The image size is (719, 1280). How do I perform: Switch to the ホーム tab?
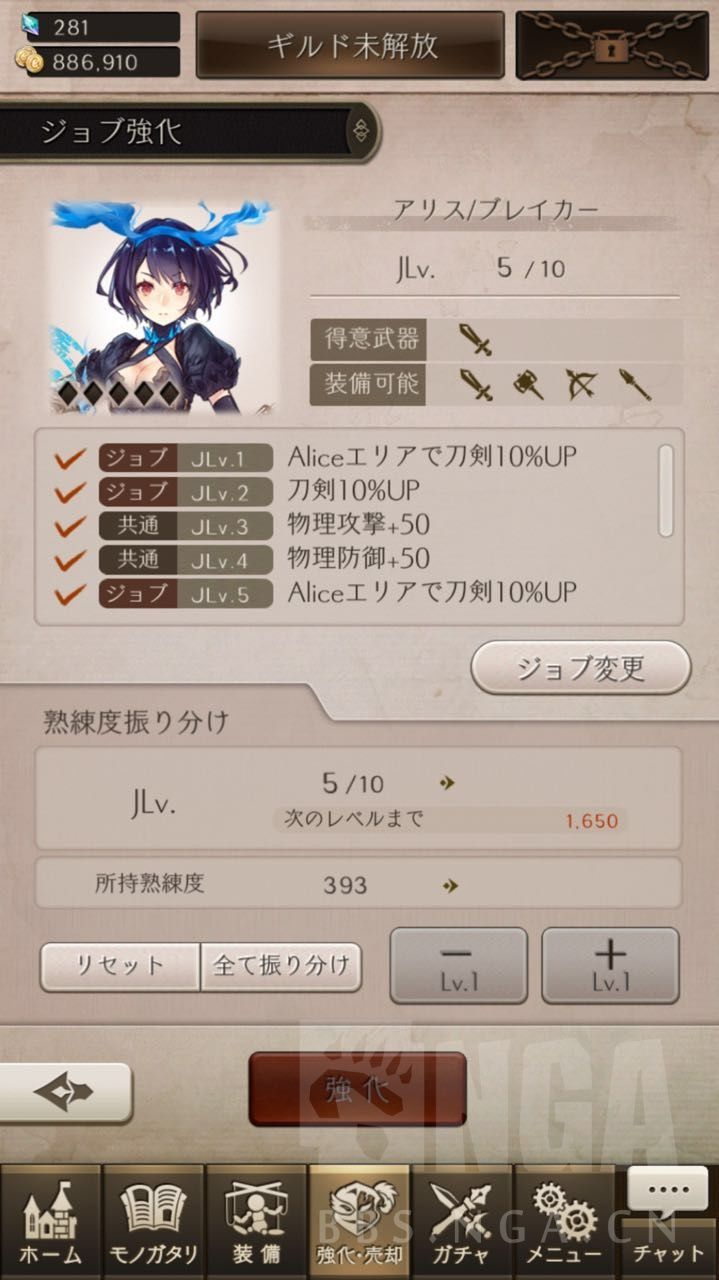[x=50, y=1222]
